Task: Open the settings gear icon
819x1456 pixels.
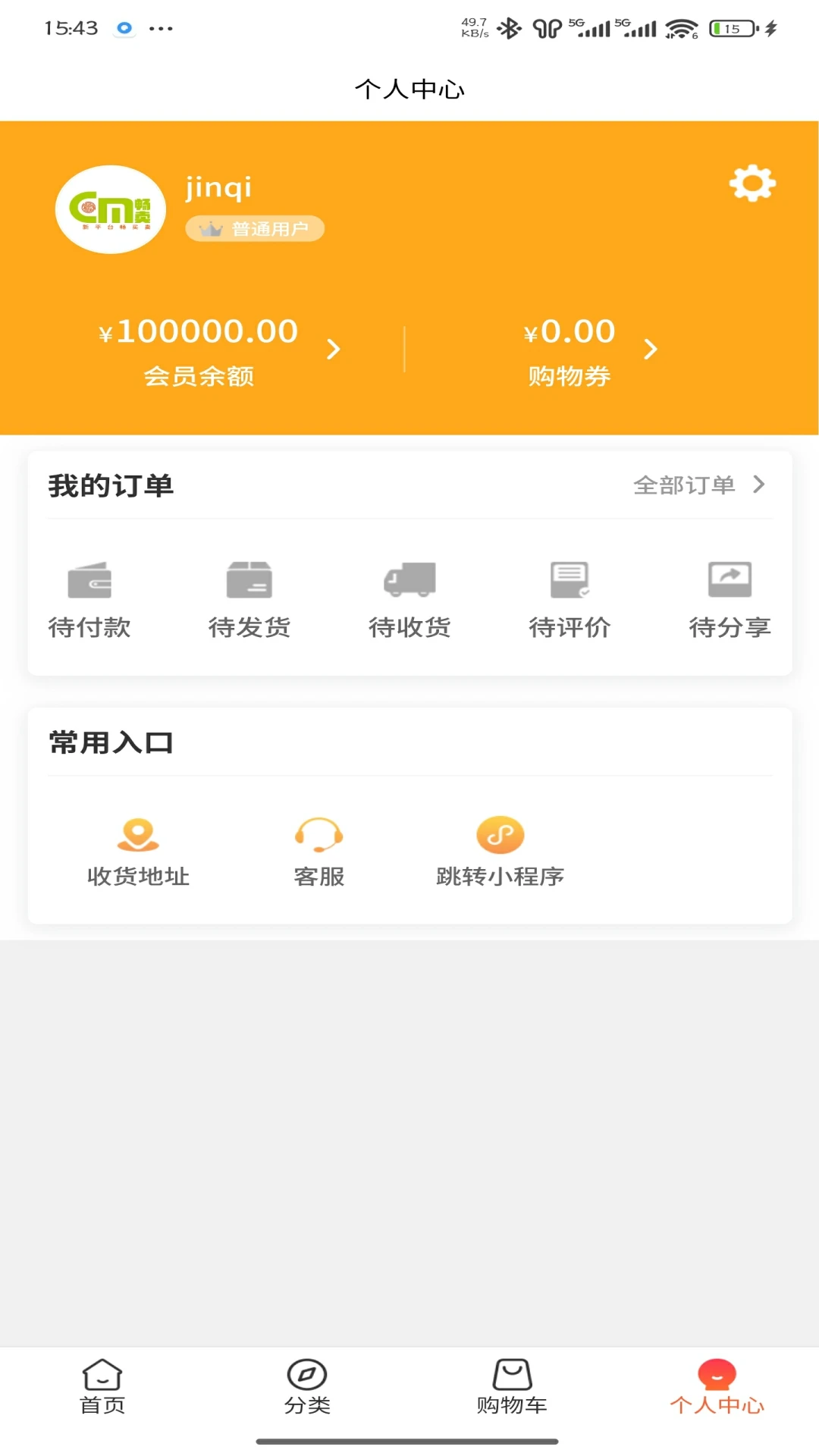Action: [x=752, y=184]
